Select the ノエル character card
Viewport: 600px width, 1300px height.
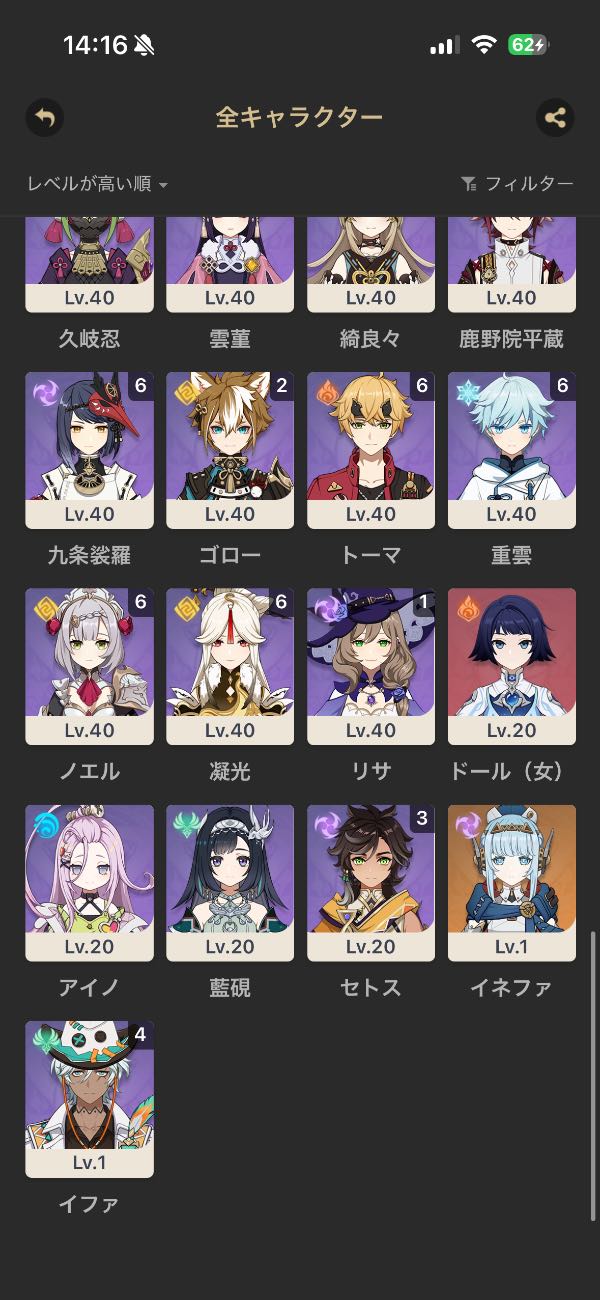89,666
